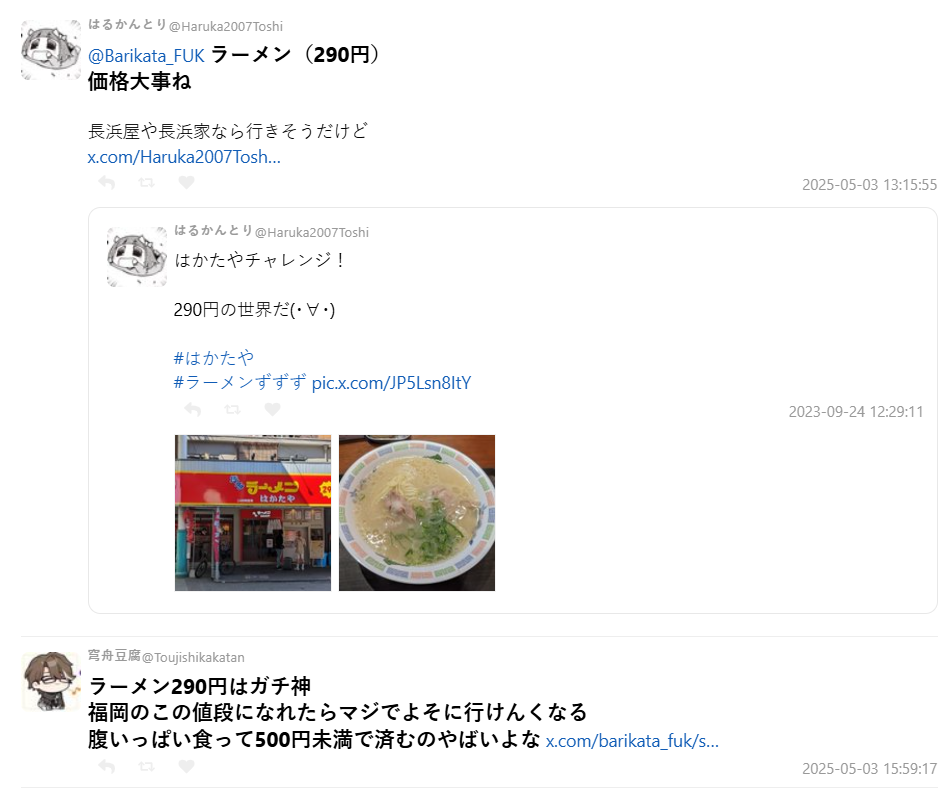The height and width of the screenshot is (789, 946).
Task: Like the 価格大事ね tweet
Action: click(186, 183)
